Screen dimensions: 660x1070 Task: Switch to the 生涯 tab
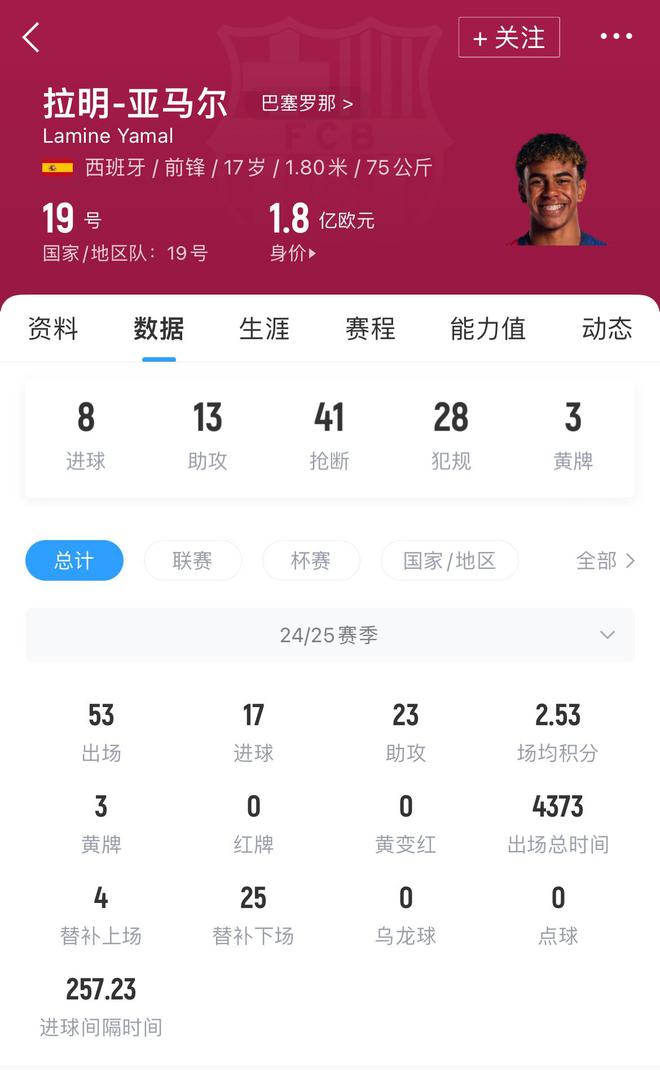[264, 328]
